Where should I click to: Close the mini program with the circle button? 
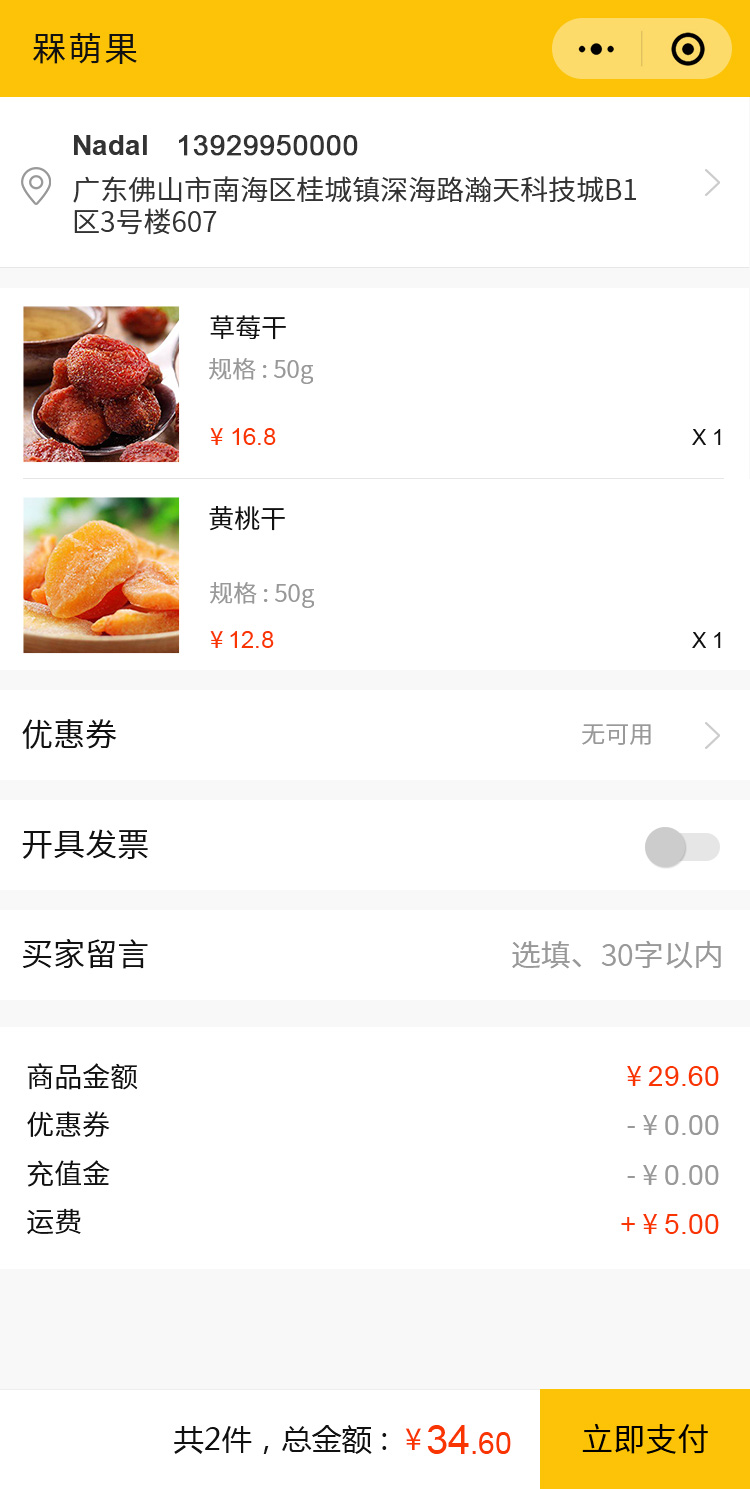(688, 49)
